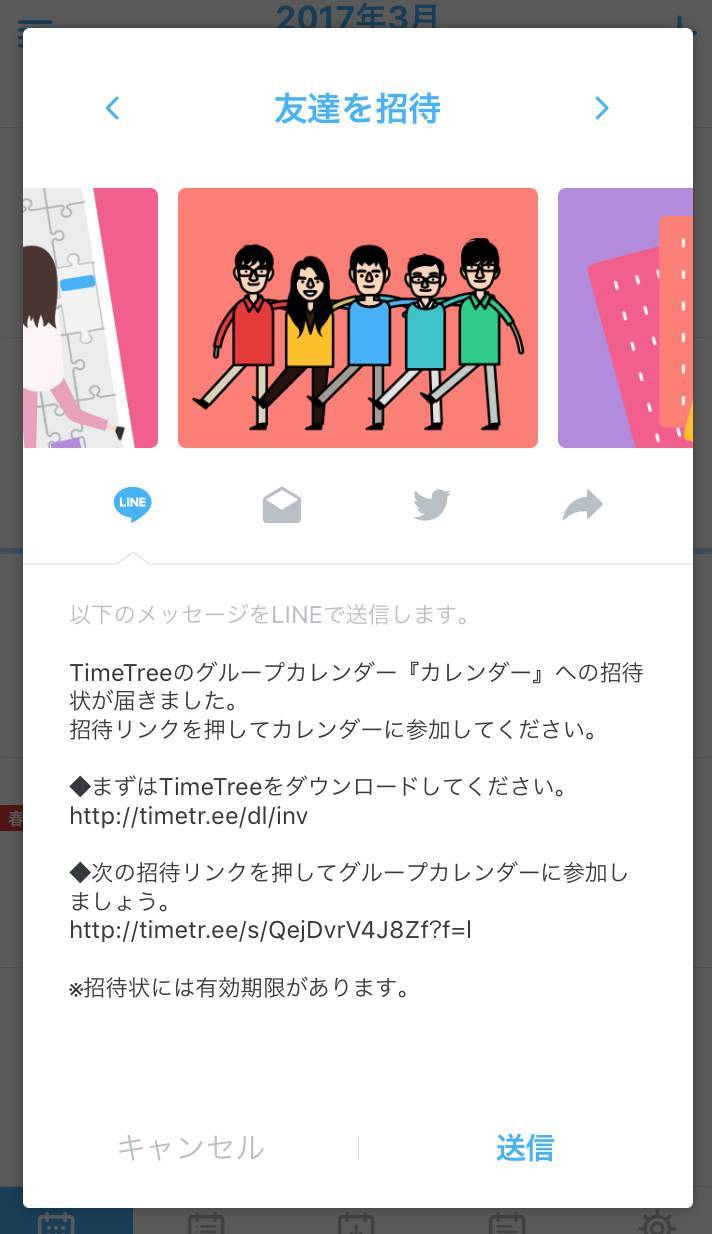Switch to email invitation option

(x=282, y=506)
